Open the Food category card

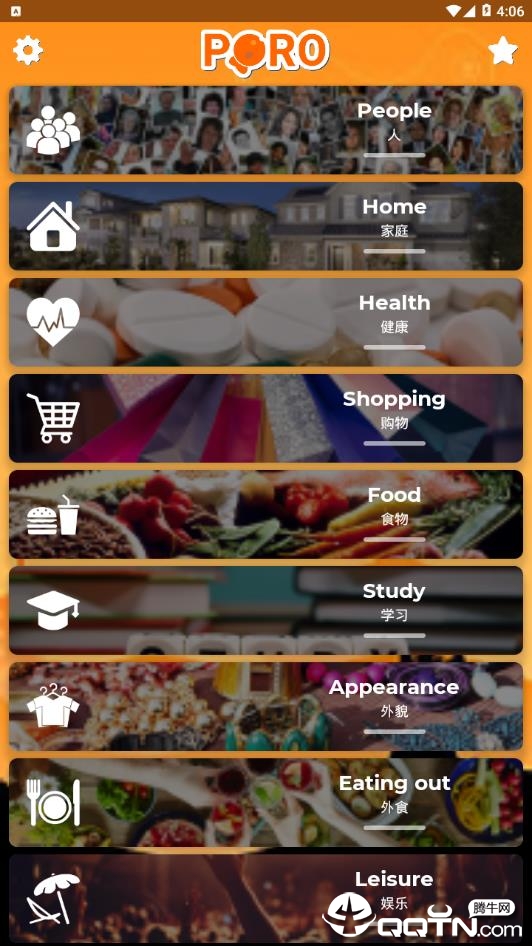click(266, 514)
